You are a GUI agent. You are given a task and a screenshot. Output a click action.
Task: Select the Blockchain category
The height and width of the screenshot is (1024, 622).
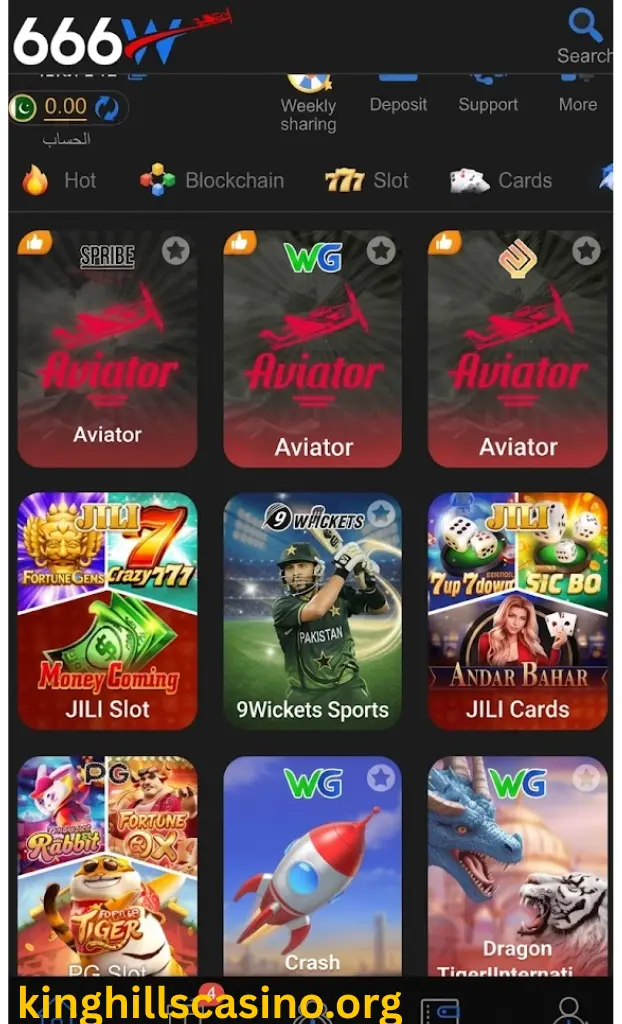click(212, 181)
